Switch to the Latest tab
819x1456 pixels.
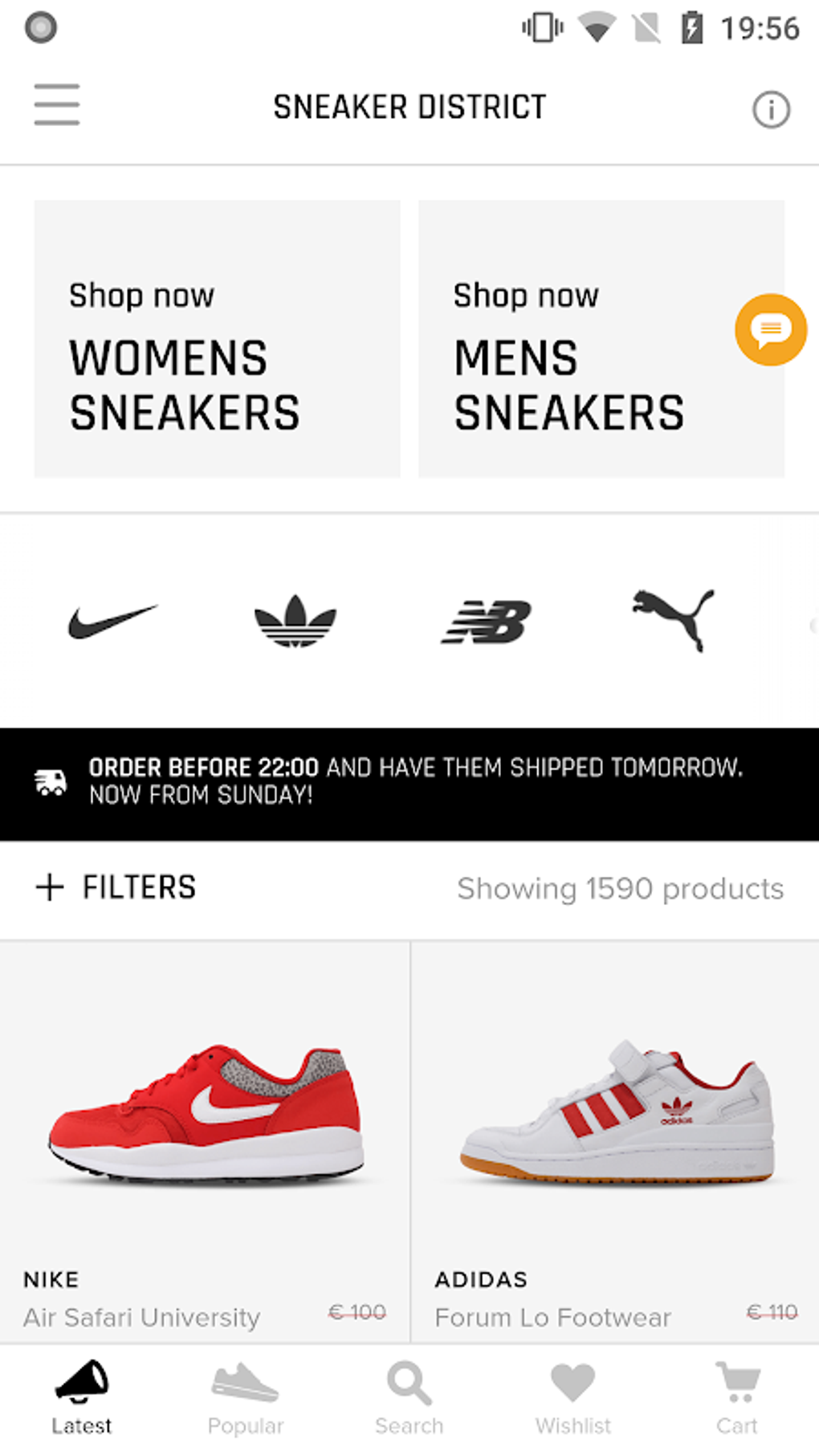coord(81,1397)
